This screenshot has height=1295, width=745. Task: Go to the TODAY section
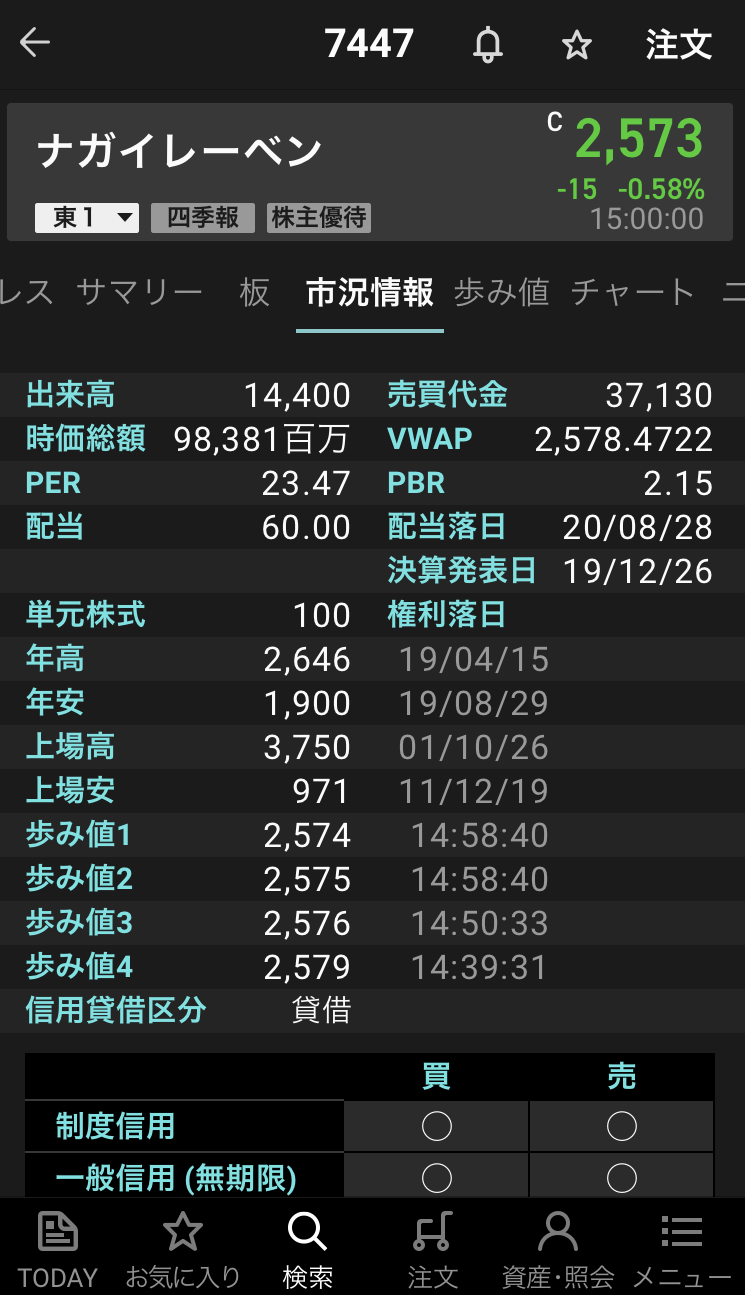(58, 1248)
